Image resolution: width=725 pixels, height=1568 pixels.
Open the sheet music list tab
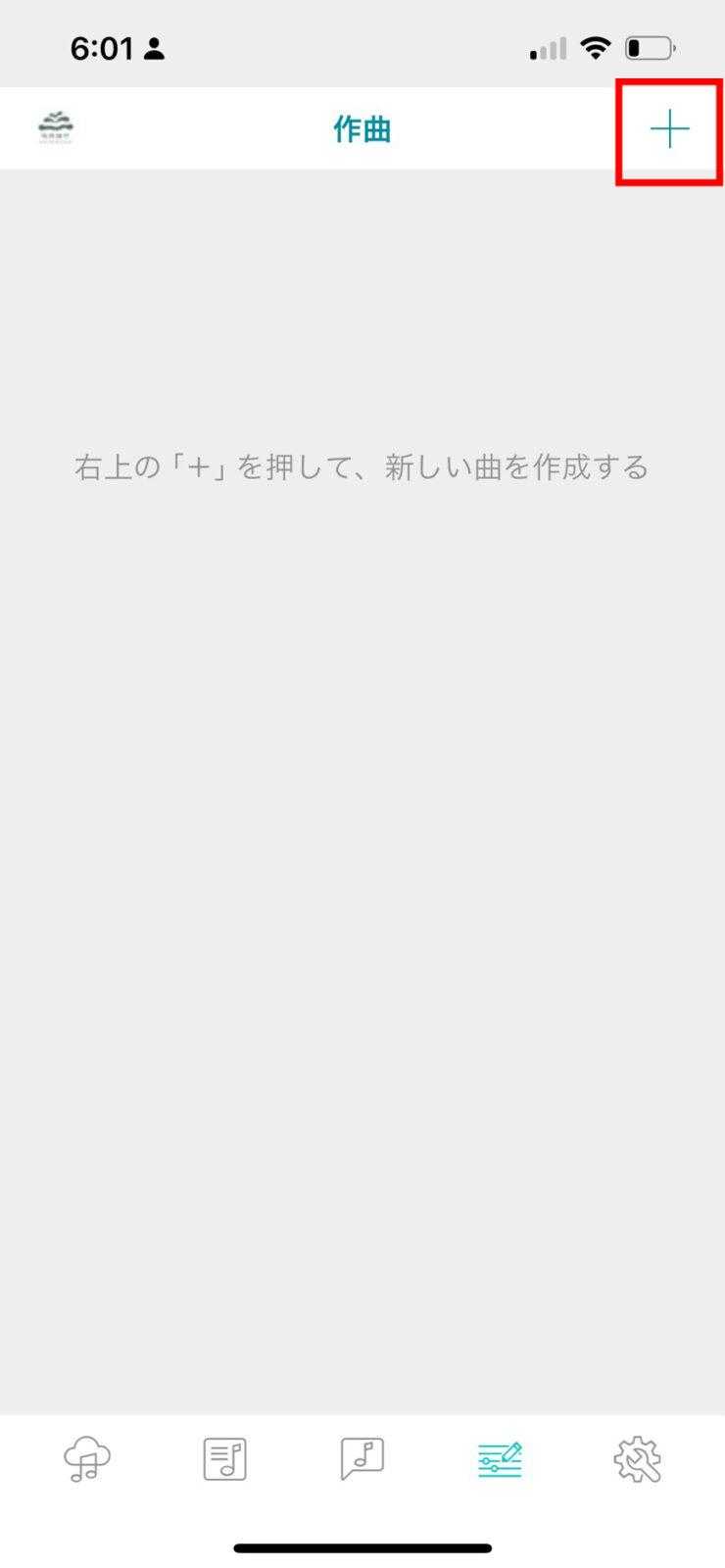pyautogui.click(x=224, y=1459)
